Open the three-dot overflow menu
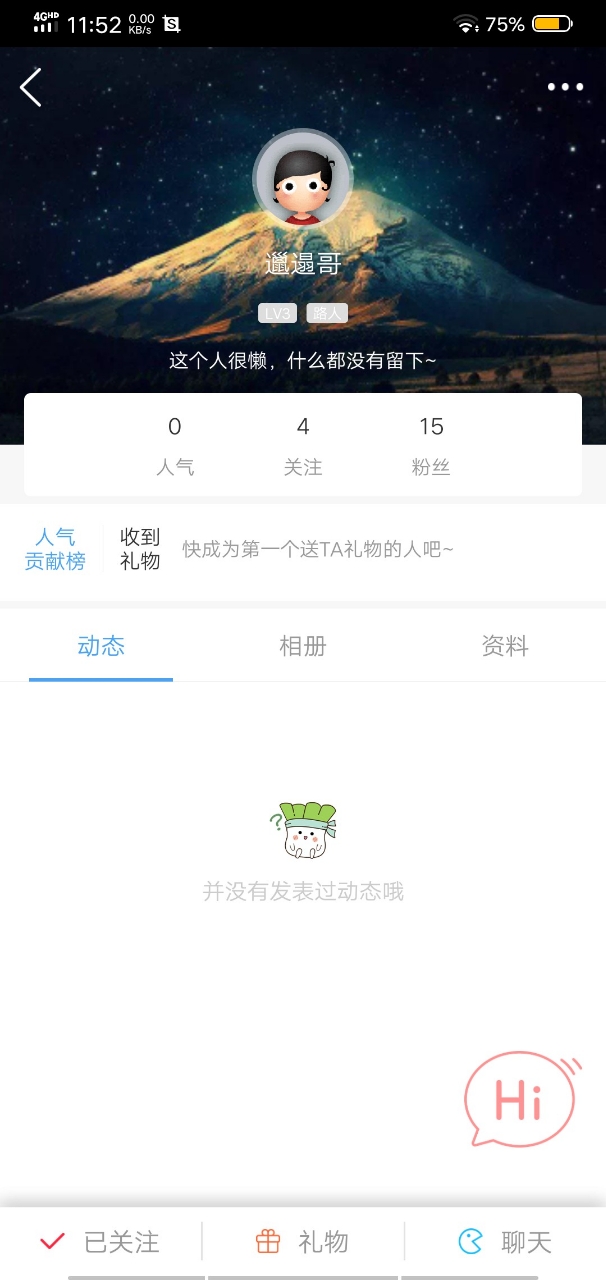 (x=565, y=88)
